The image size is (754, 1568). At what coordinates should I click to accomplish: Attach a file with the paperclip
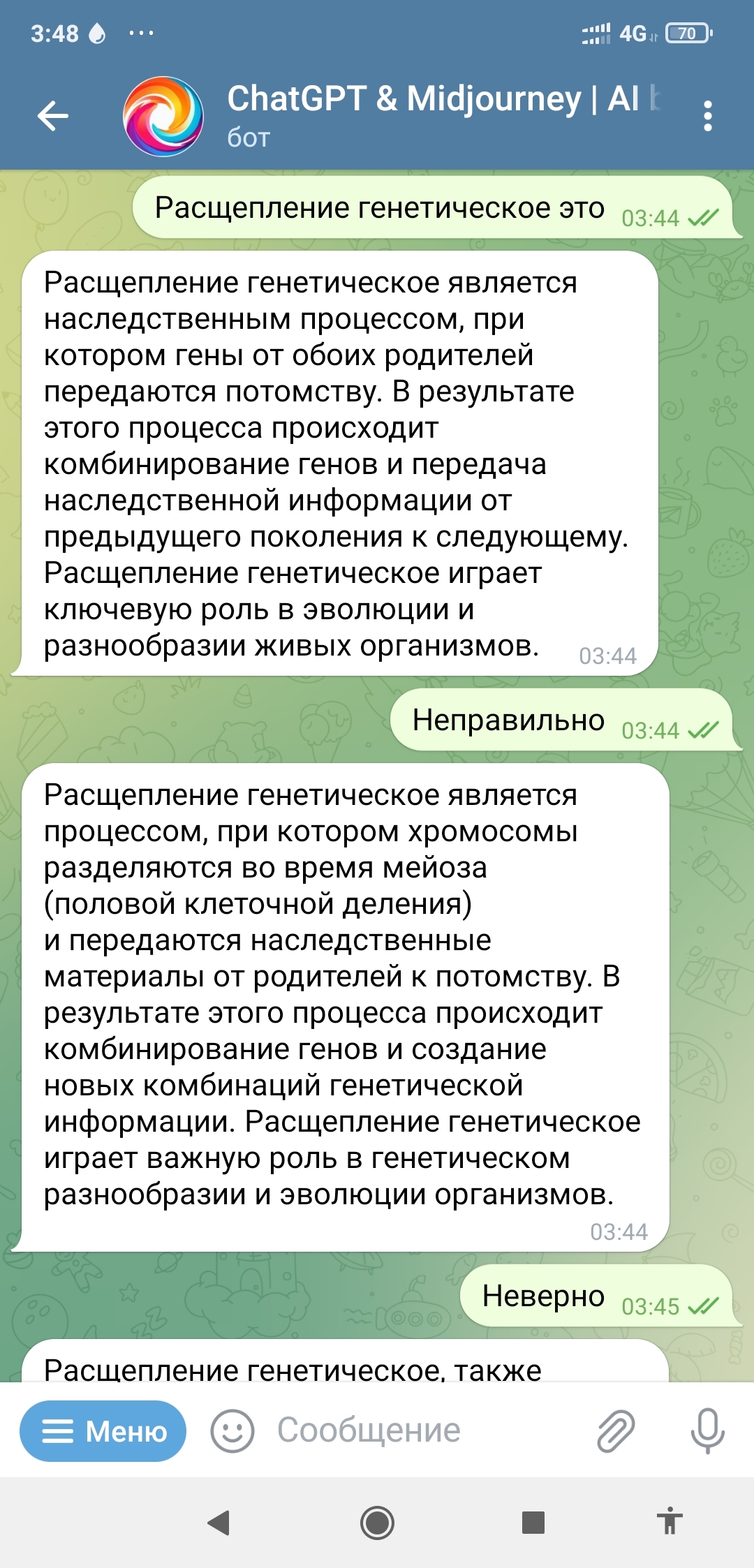pyautogui.click(x=616, y=1430)
